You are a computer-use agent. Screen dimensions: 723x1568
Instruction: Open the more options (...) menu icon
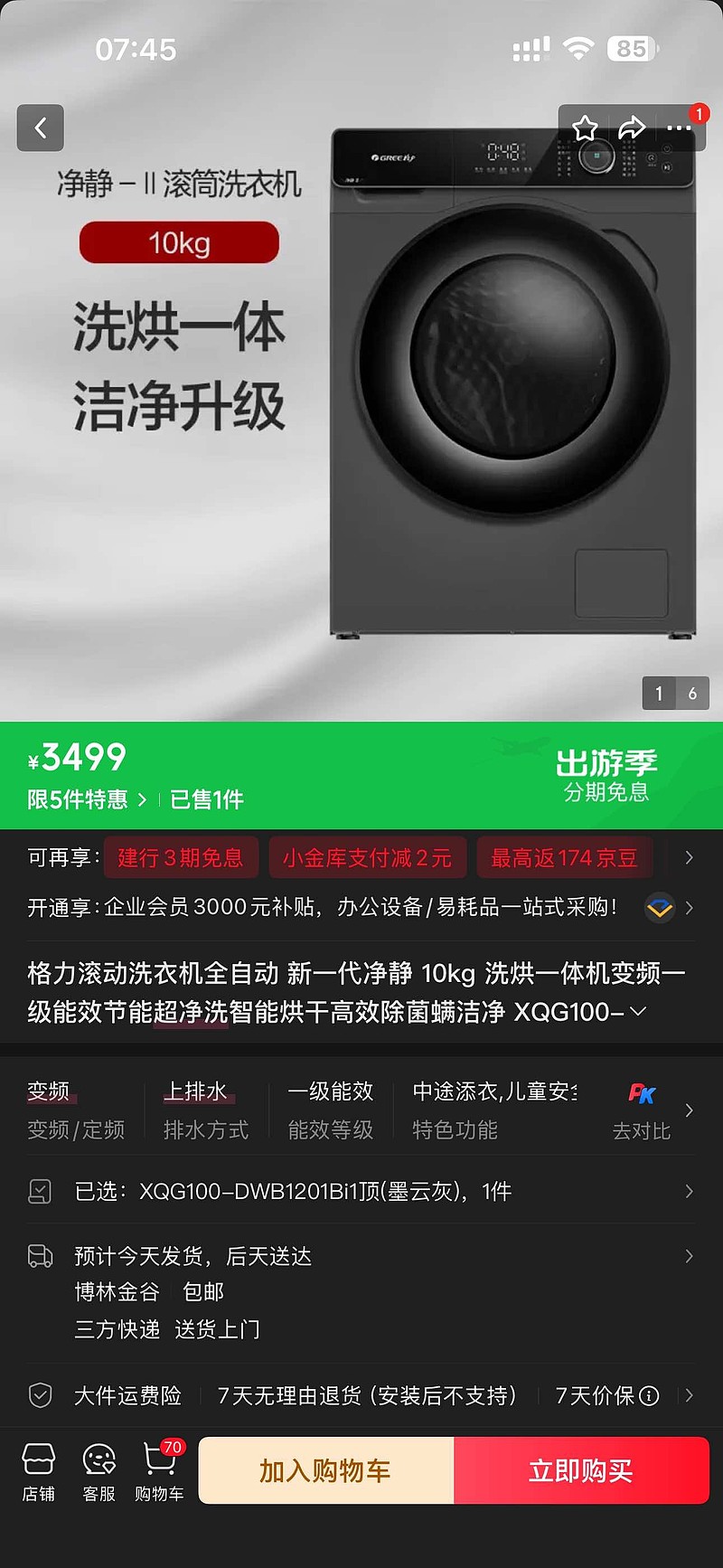coord(678,128)
